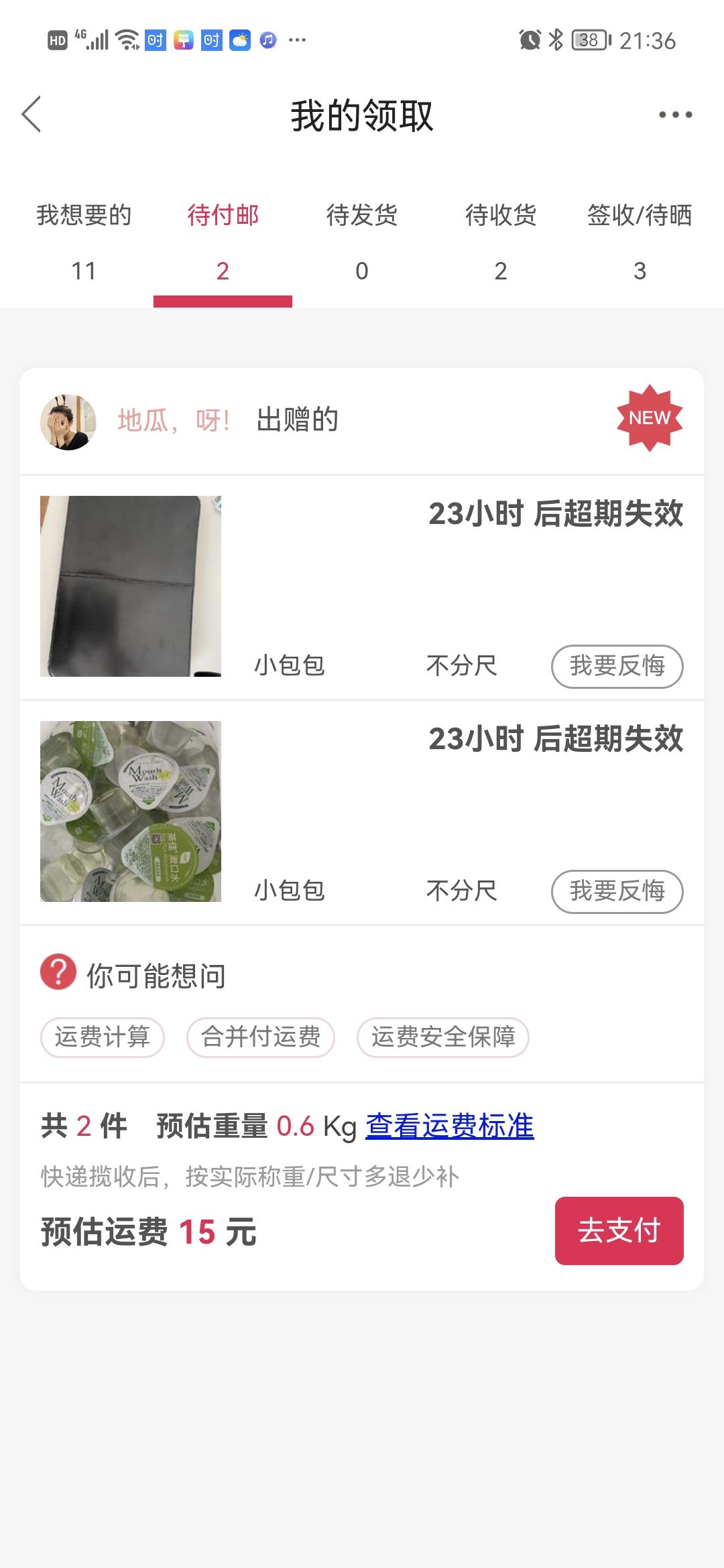Switch to the 待收货 tab
Screen dimensions: 724x1568
point(501,243)
